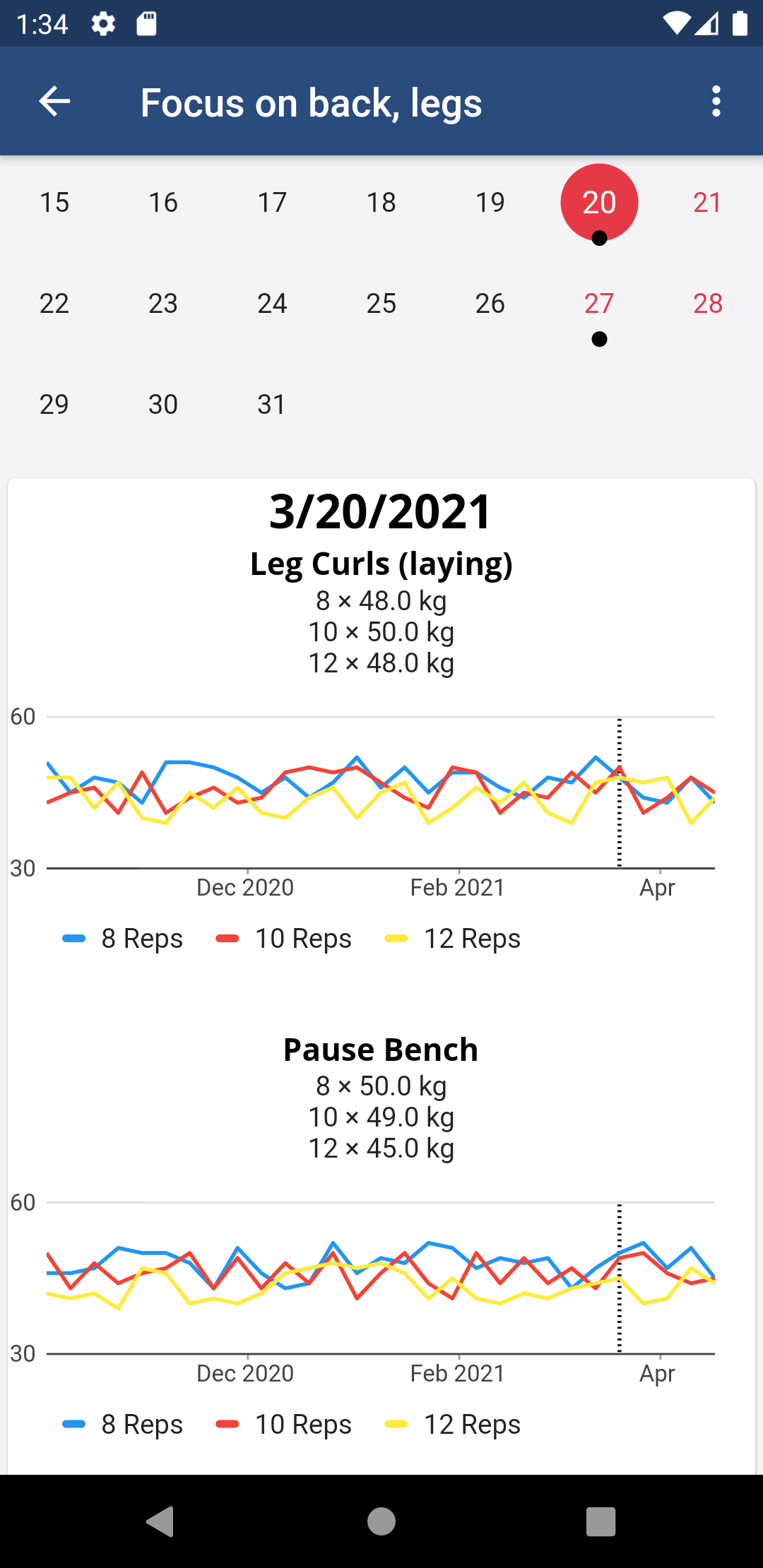Image resolution: width=763 pixels, height=1568 pixels.
Task: Select day 24 in the calendar
Action: [x=272, y=304]
